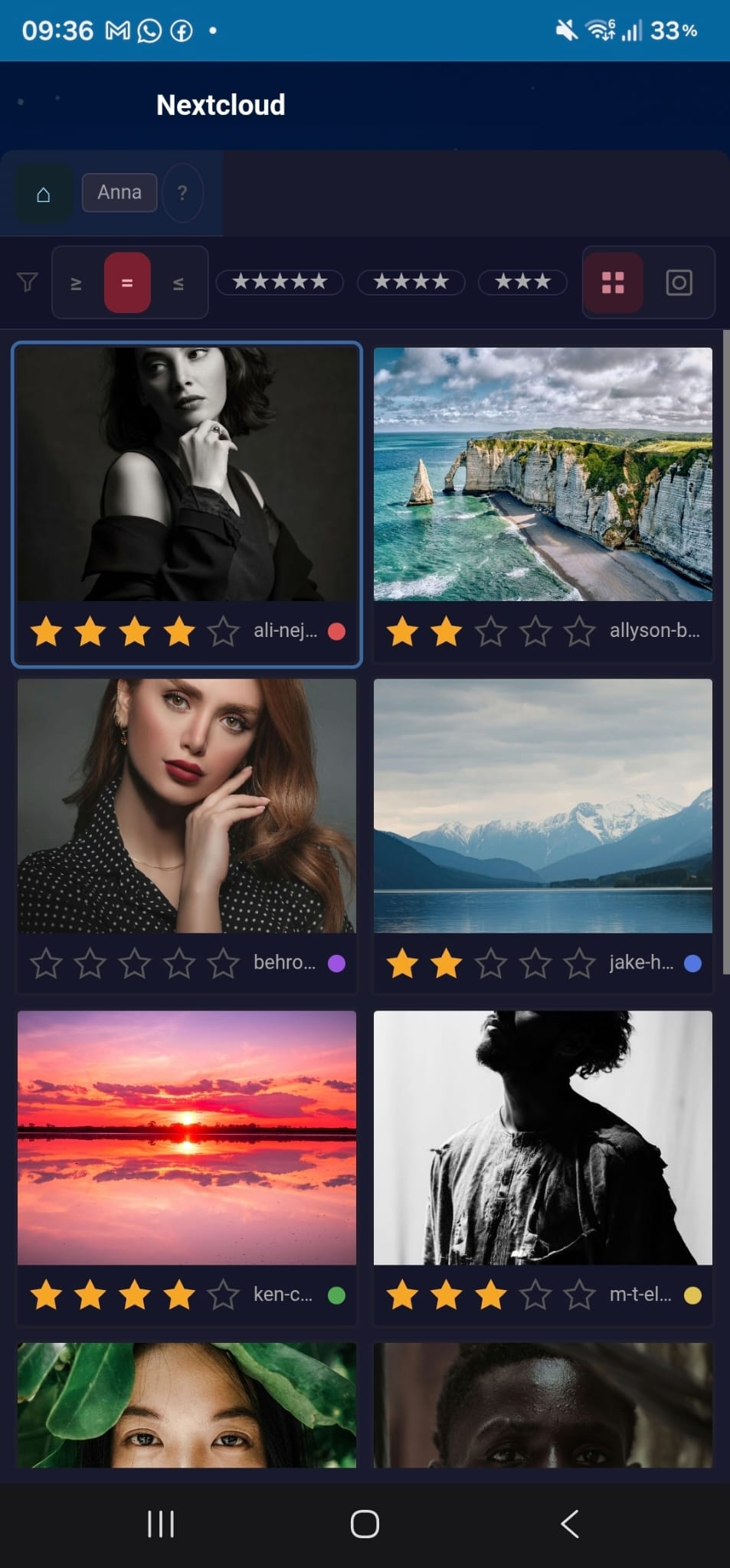Toggle the five-star filter chip
The width and height of the screenshot is (730, 1568).
[280, 283]
